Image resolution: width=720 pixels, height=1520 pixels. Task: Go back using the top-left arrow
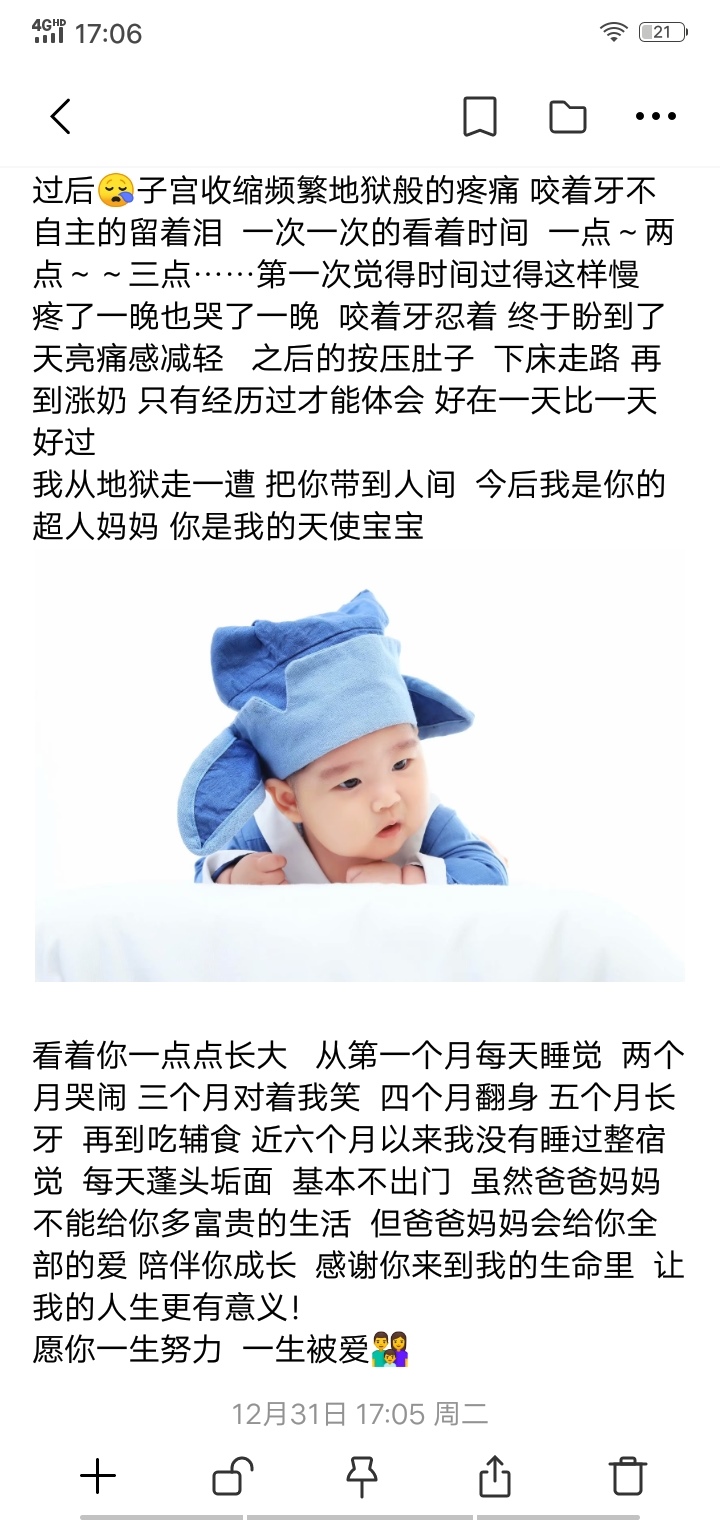pyautogui.click(x=61, y=117)
